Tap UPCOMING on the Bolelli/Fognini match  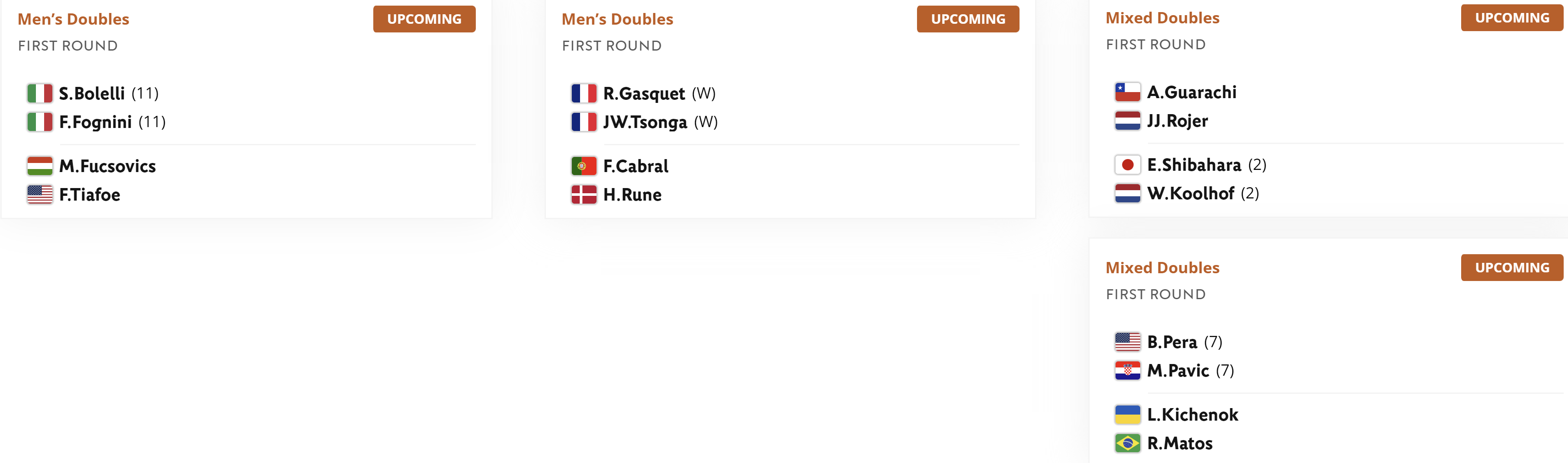coord(423,19)
